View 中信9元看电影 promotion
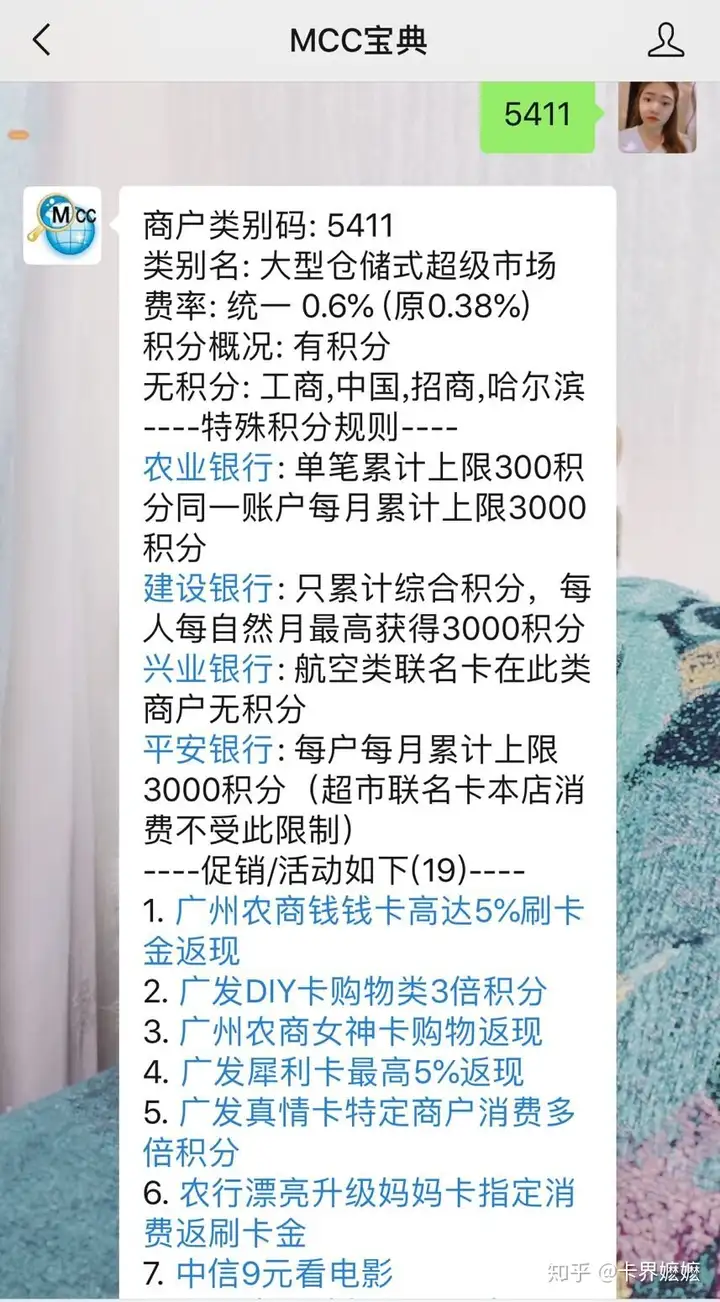This screenshot has width=720, height=1302. click(285, 1273)
